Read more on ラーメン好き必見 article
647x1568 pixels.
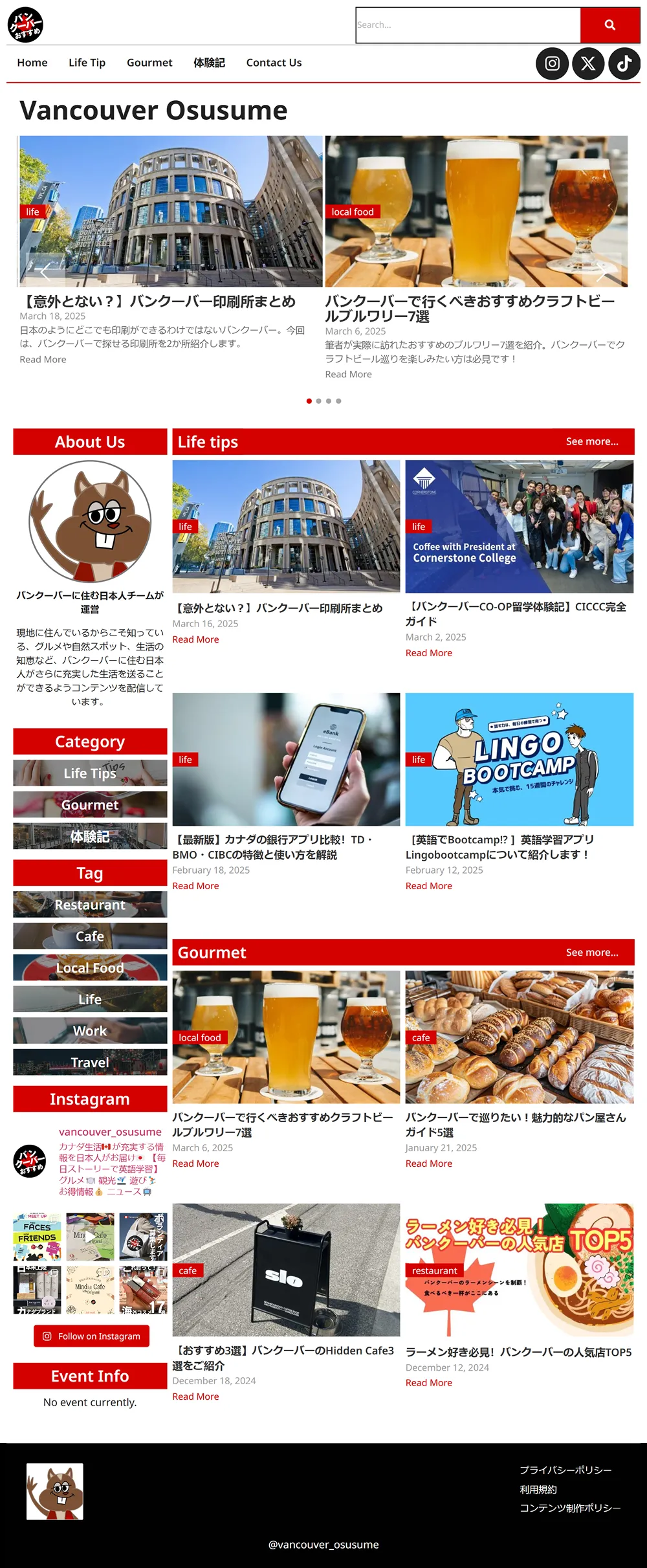tap(429, 1383)
